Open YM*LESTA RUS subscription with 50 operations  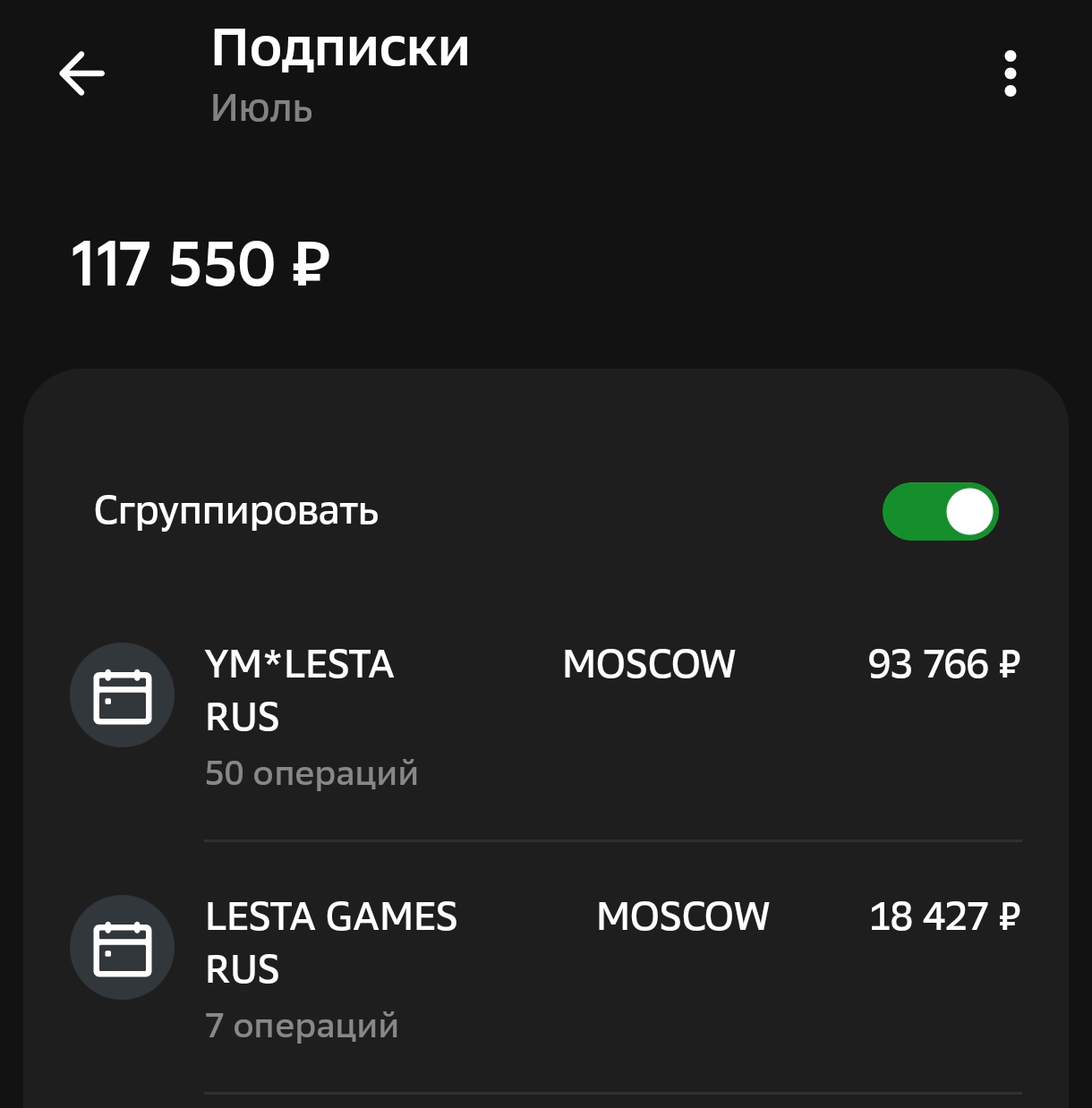(x=546, y=716)
